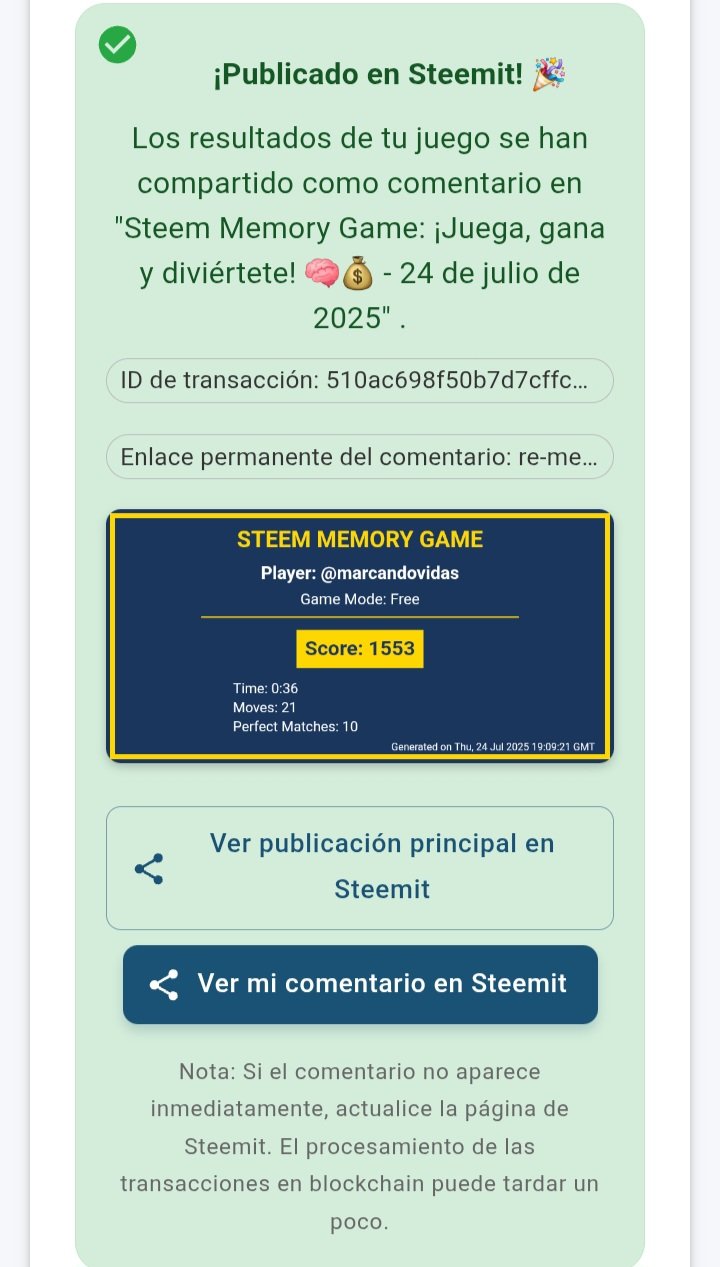Tap 'Ver publicación principal en Steemit' button
Image resolution: width=720 pixels, height=1267 pixels.
360,868
